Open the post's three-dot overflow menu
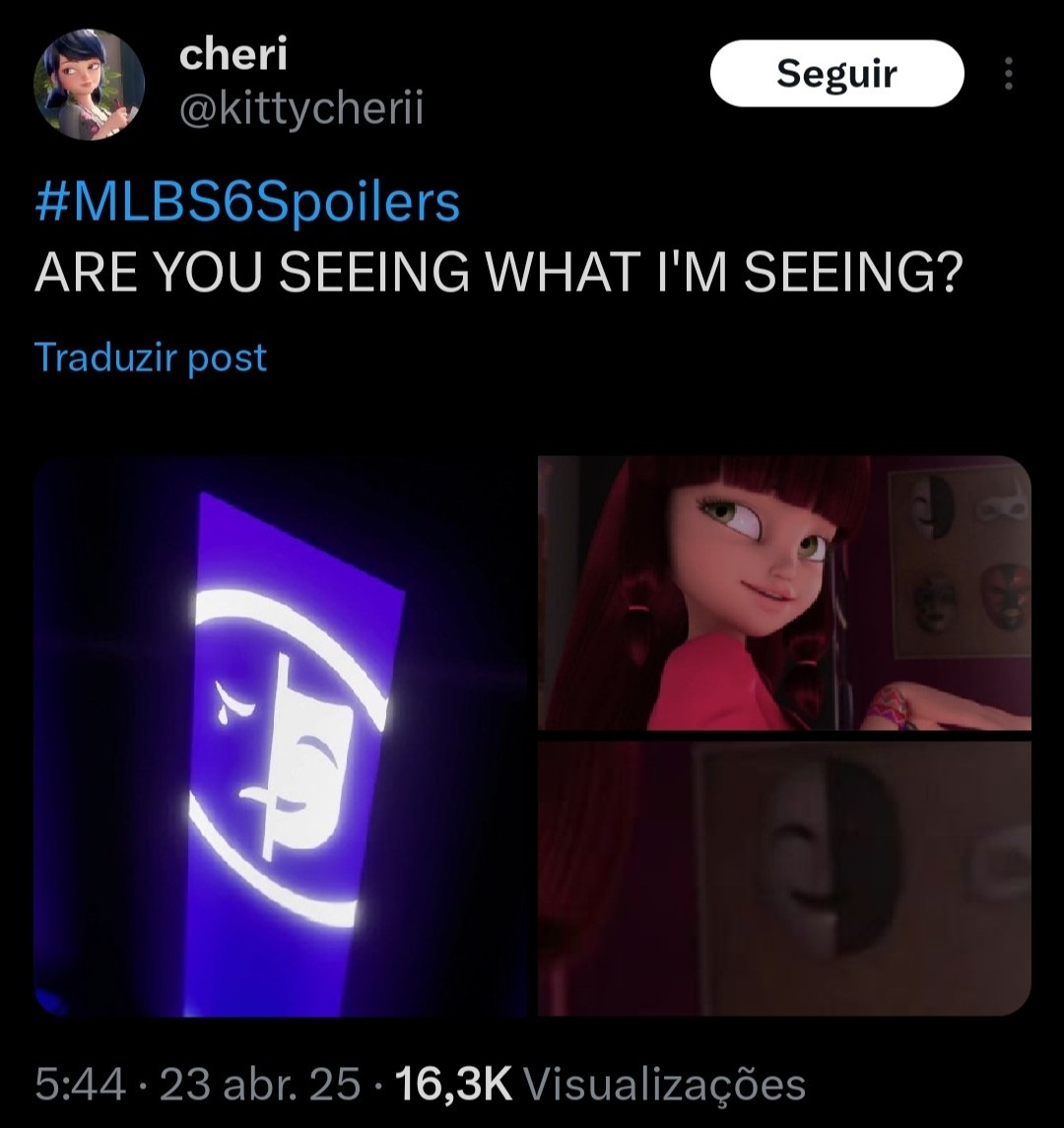 click(x=1006, y=74)
